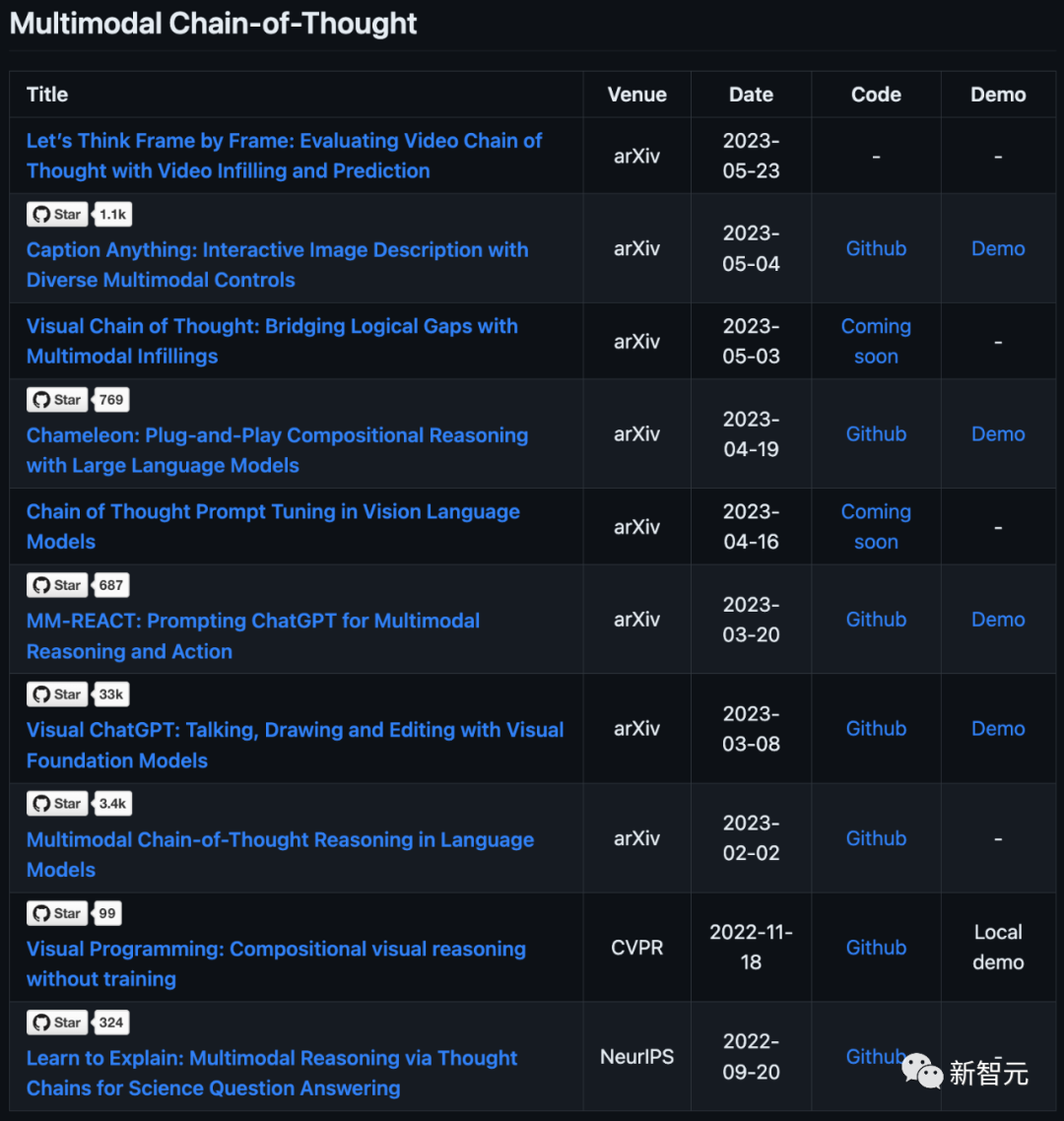Image resolution: width=1064 pixels, height=1121 pixels.
Task: Open the Demo link for Chameleon
Action: [x=998, y=434]
